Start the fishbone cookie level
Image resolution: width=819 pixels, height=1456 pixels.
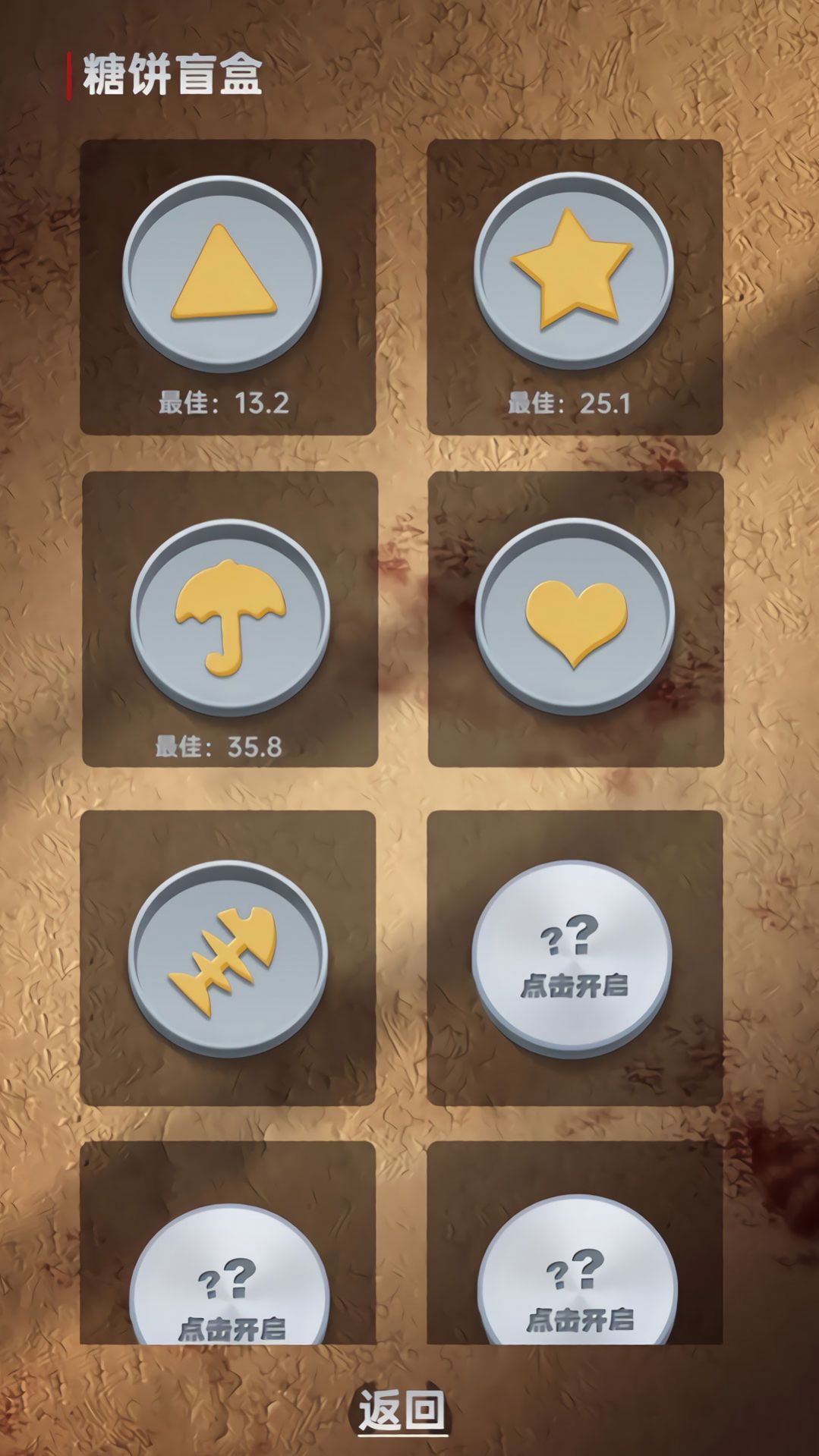228,958
